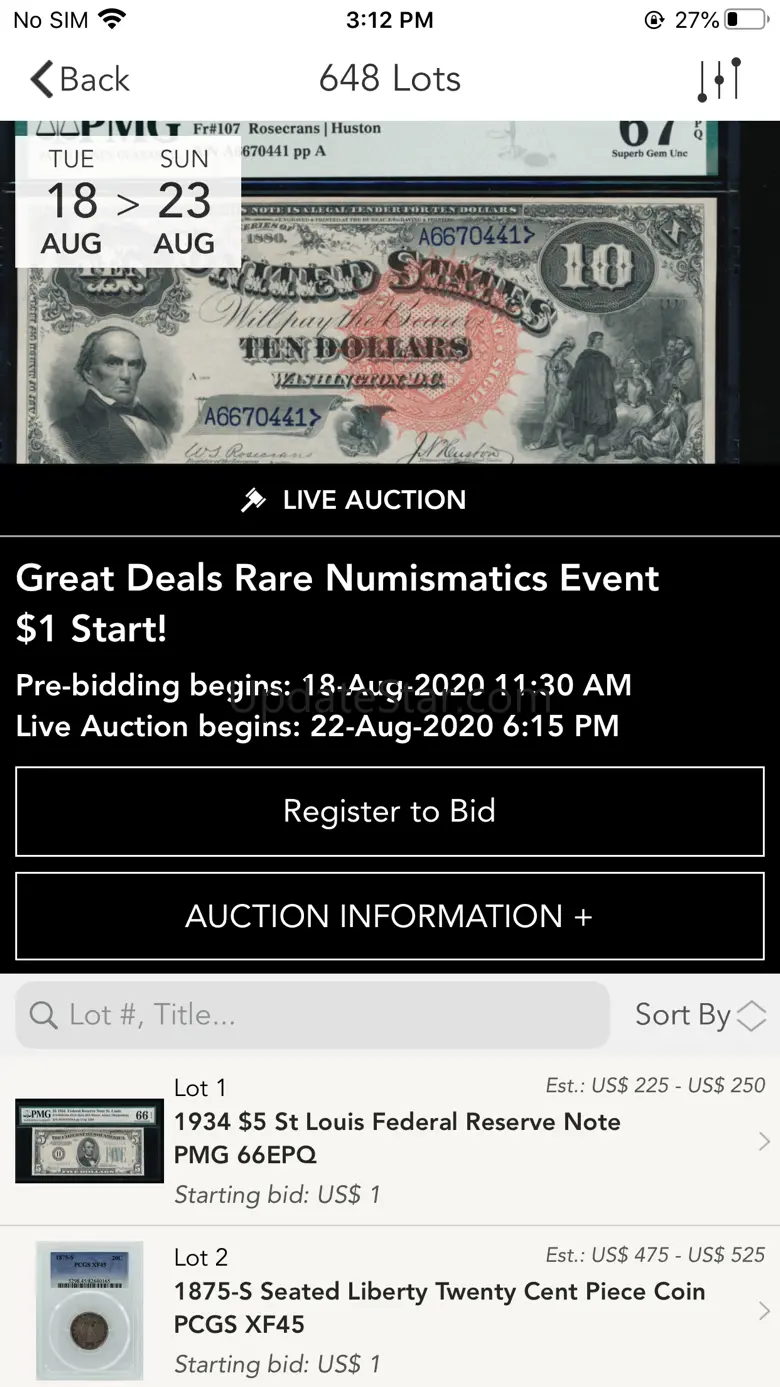
Task: Go back to the previous screen
Action: pos(80,79)
